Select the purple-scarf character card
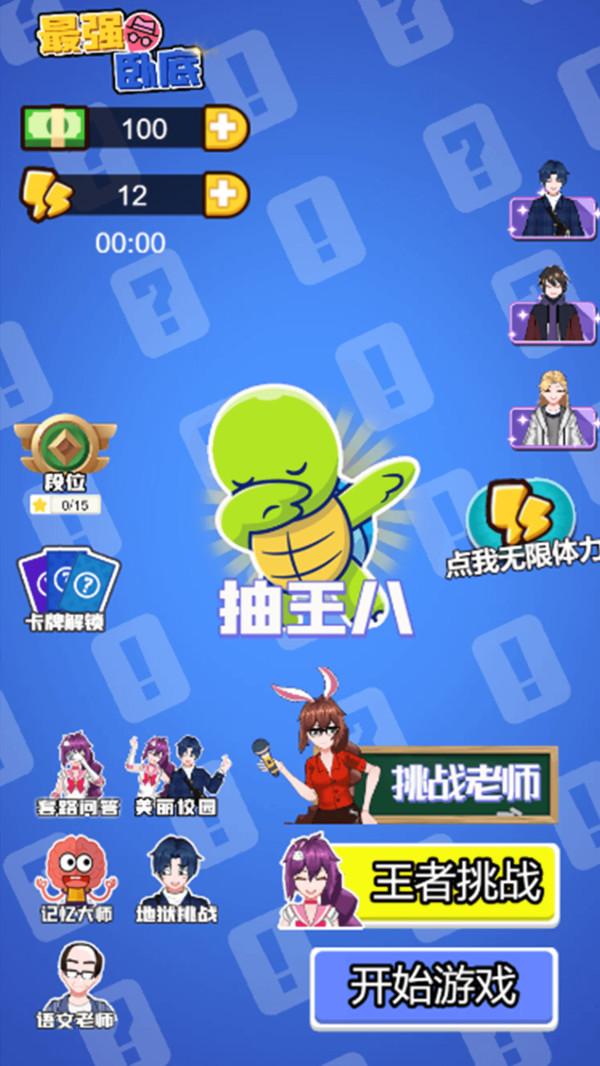This screenshot has width=600, height=1066. 554,305
